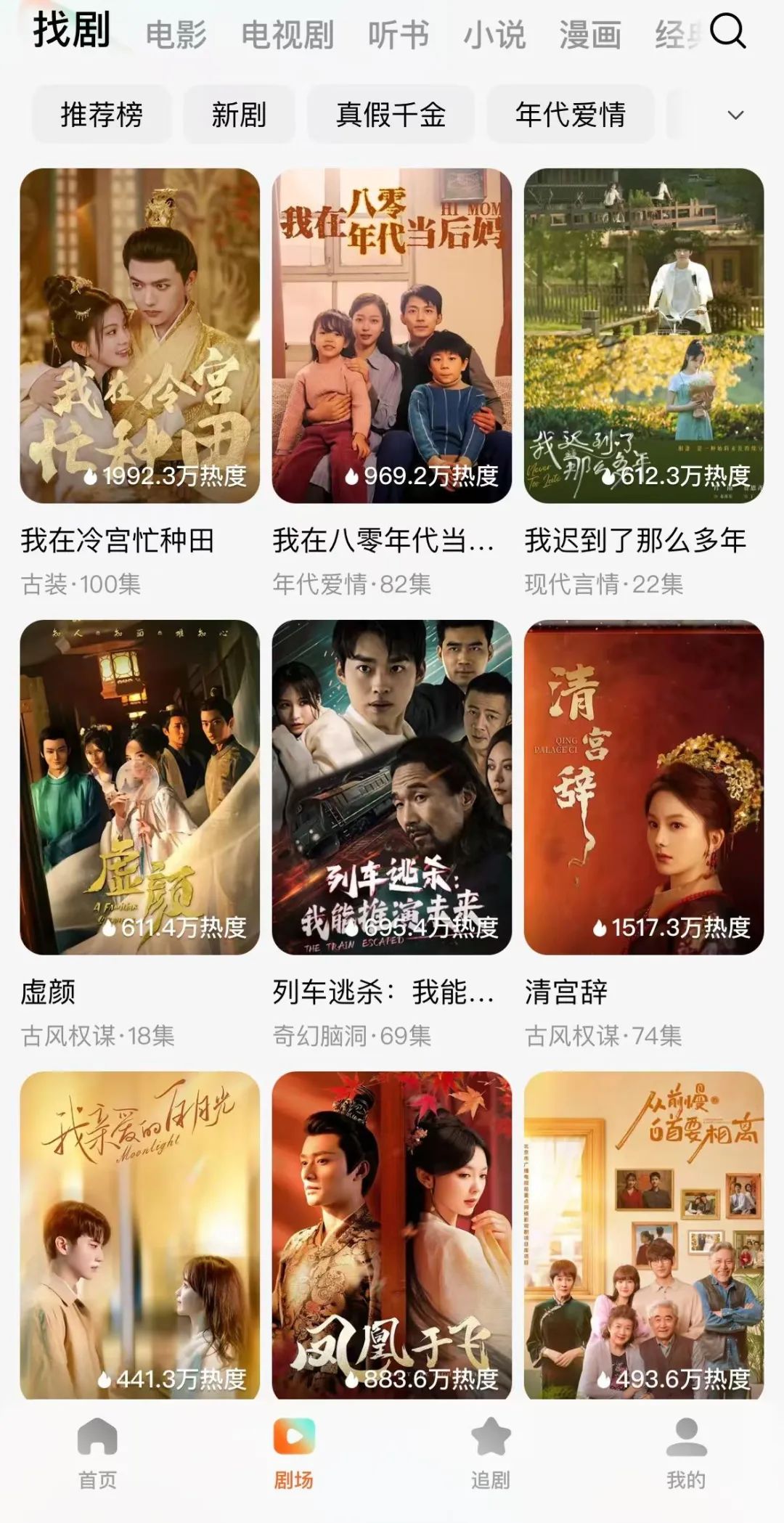Open the 听书 tab
The width and height of the screenshot is (784, 1523).
[399, 35]
